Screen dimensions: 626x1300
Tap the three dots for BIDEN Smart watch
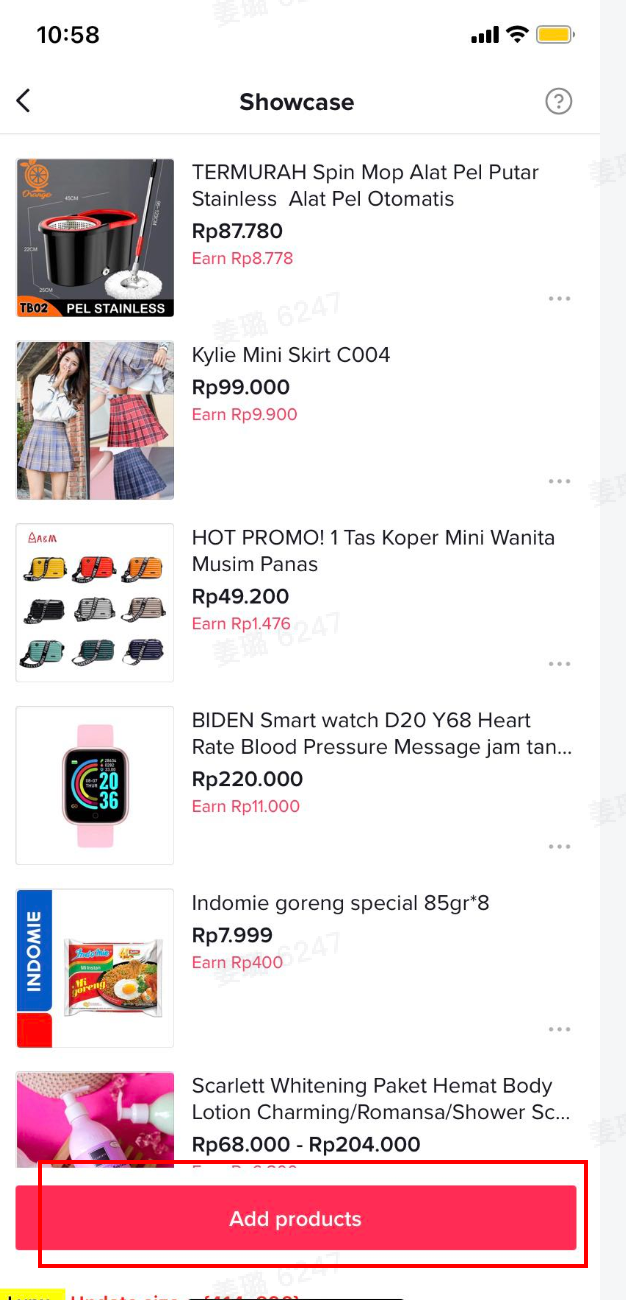pos(559,847)
